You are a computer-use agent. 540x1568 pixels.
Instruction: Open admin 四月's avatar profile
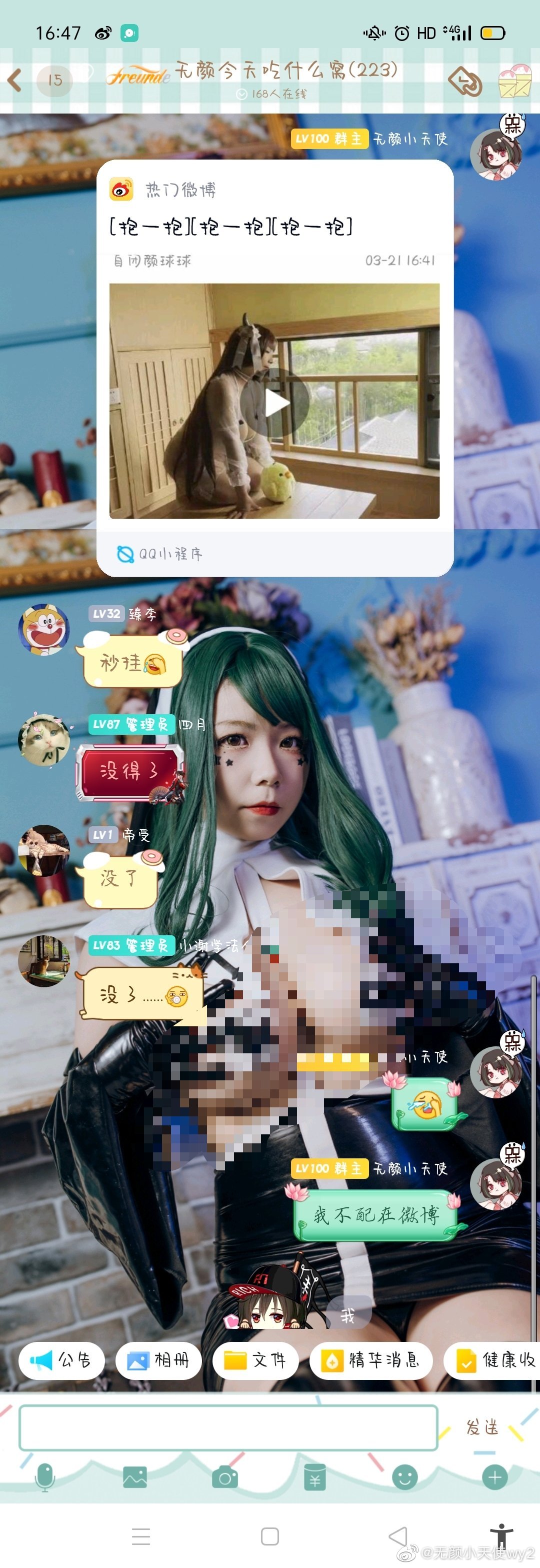(x=44, y=740)
